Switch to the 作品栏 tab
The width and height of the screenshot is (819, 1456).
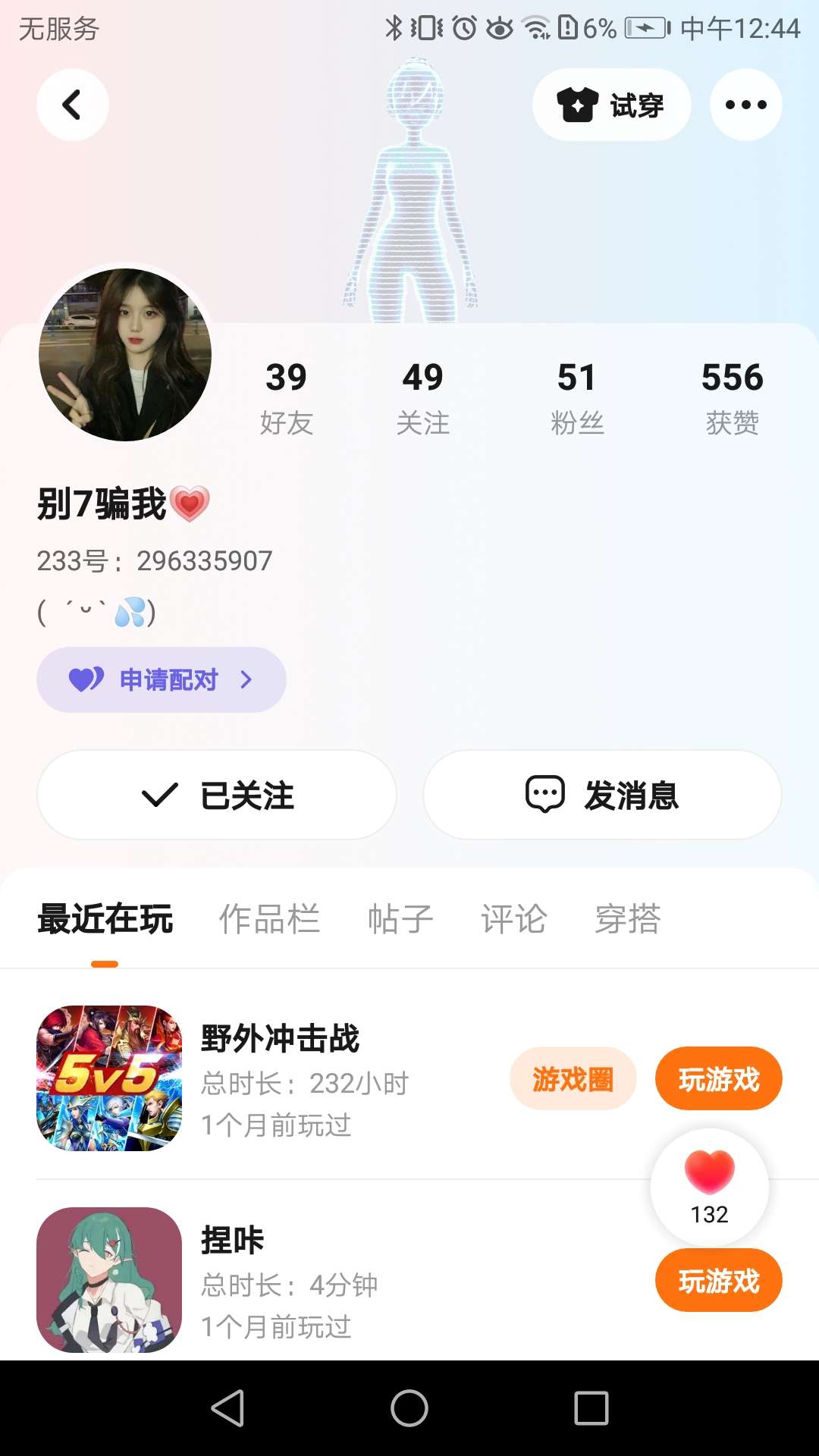269,919
